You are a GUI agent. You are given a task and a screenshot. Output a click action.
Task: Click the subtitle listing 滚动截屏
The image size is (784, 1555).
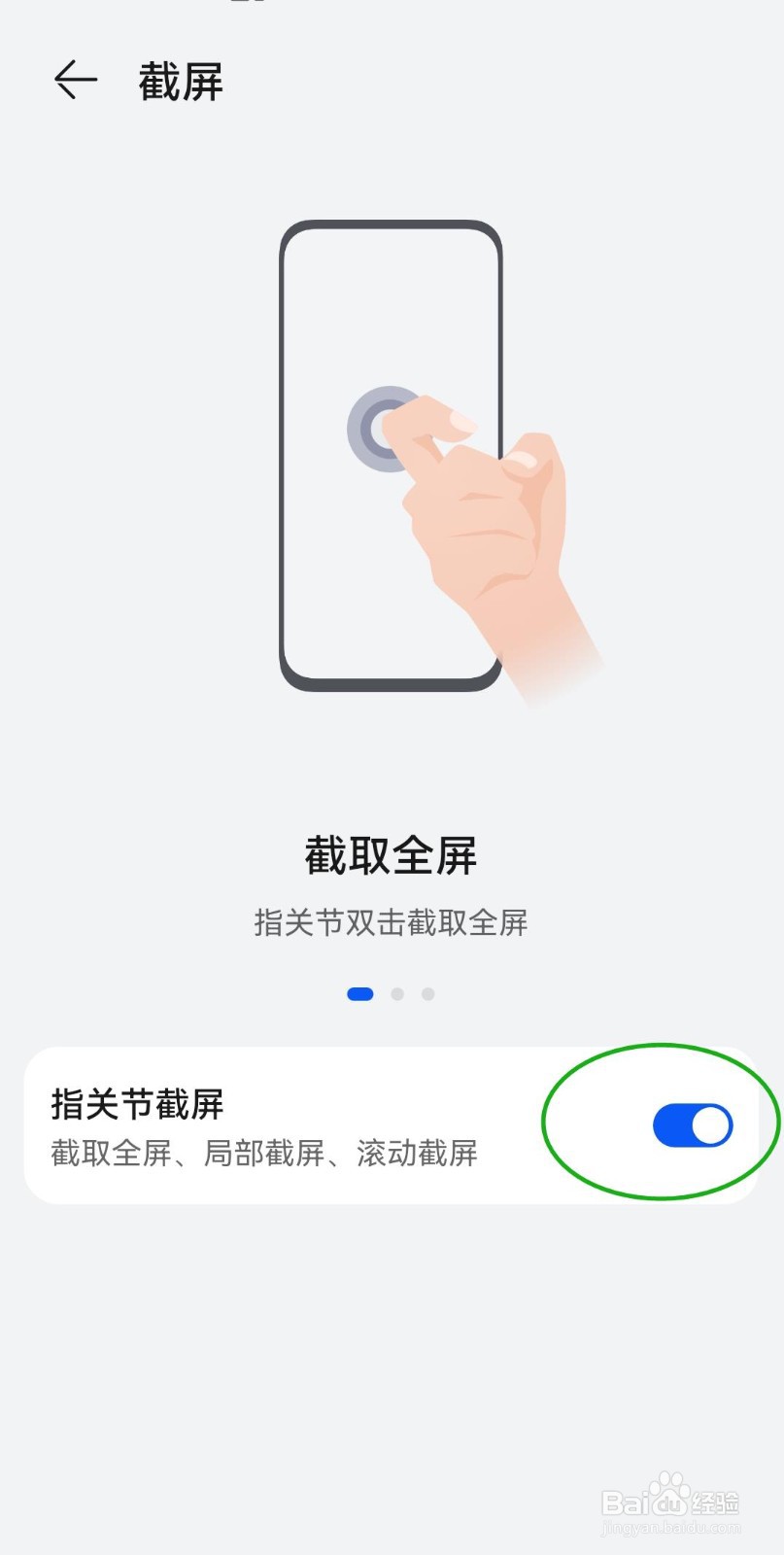pos(264,1155)
